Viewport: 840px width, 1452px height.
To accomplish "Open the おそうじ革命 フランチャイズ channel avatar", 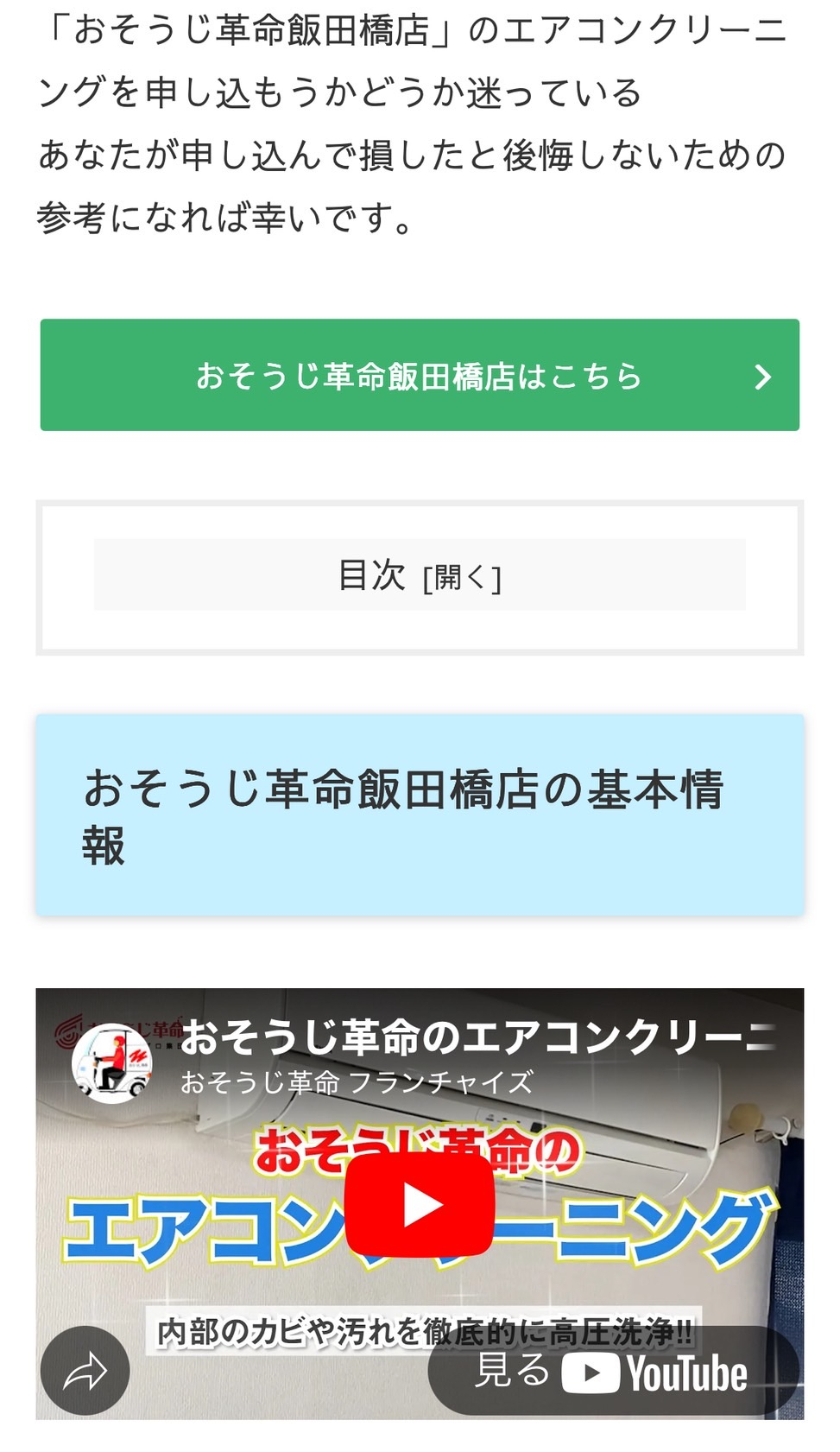I will (111, 1062).
